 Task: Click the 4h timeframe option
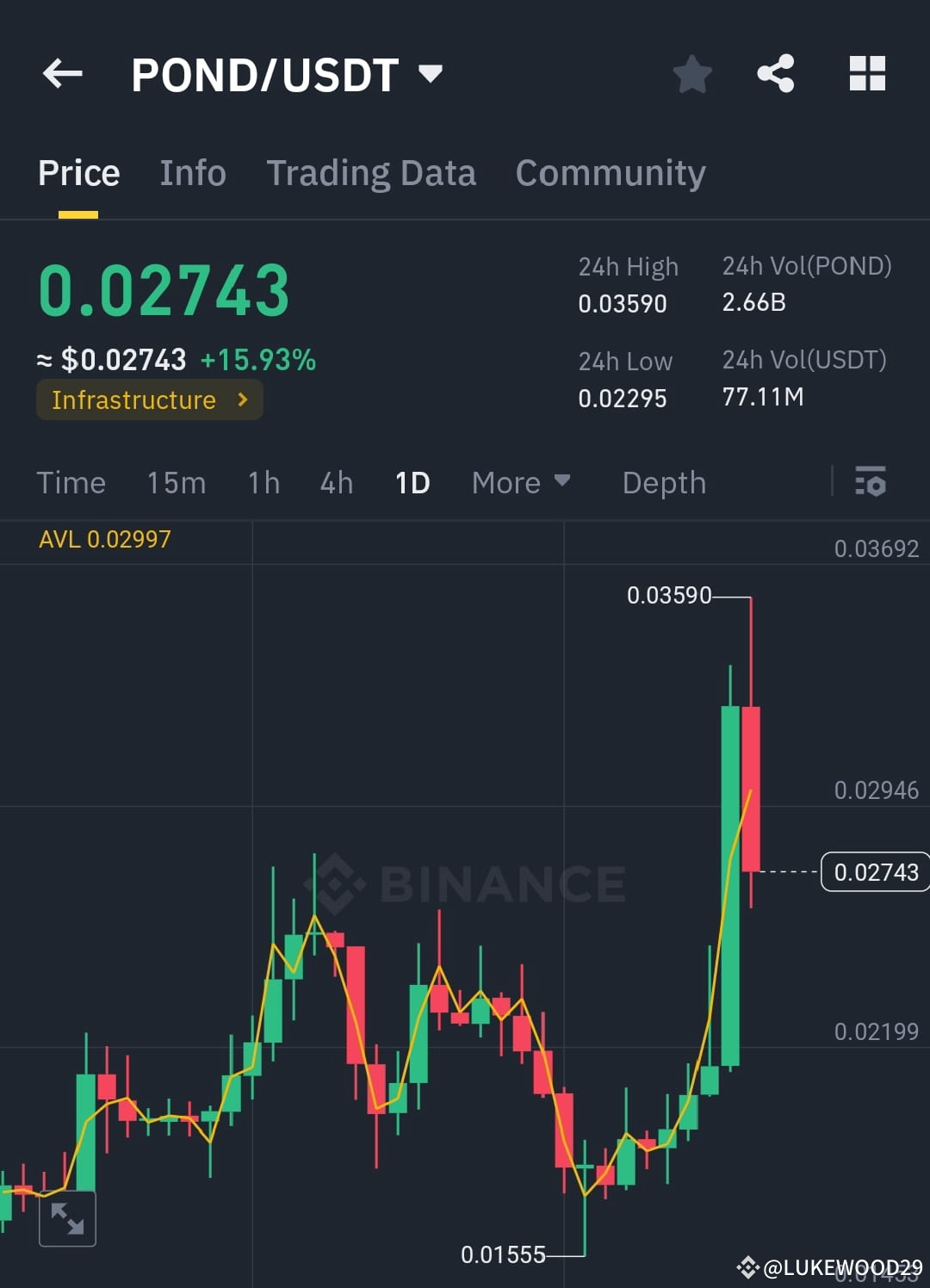336,483
